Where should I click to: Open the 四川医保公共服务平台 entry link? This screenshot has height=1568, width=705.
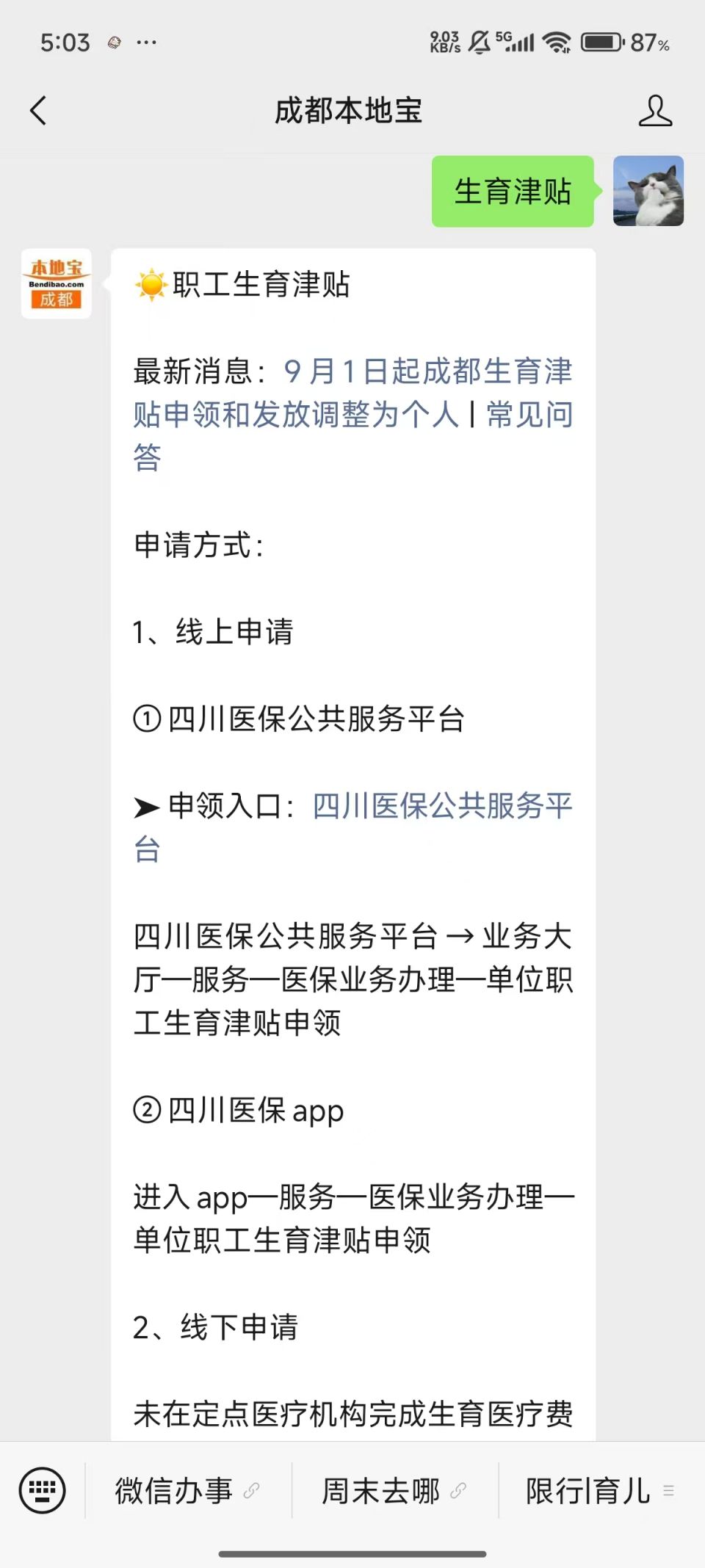[442, 807]
